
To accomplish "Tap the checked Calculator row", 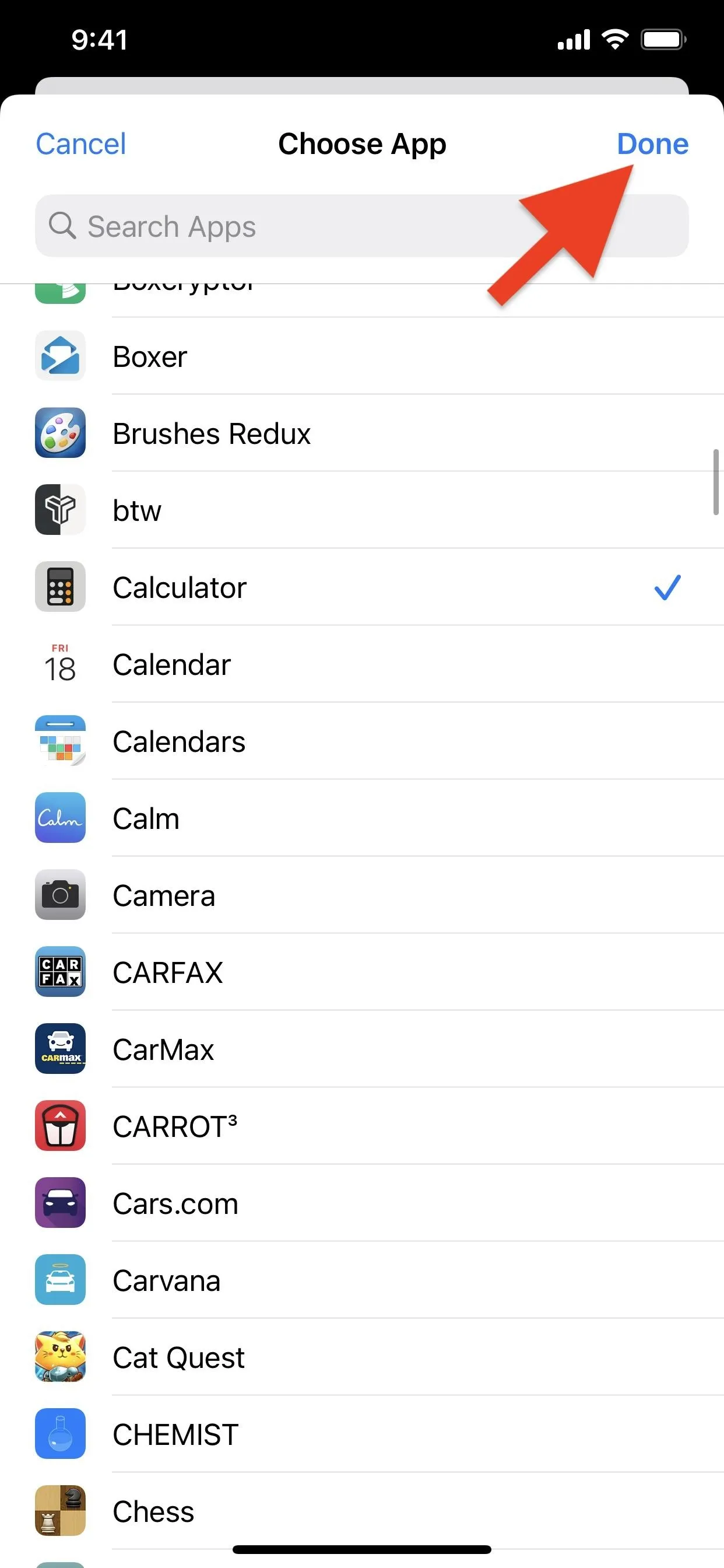I will coord(362,587).
